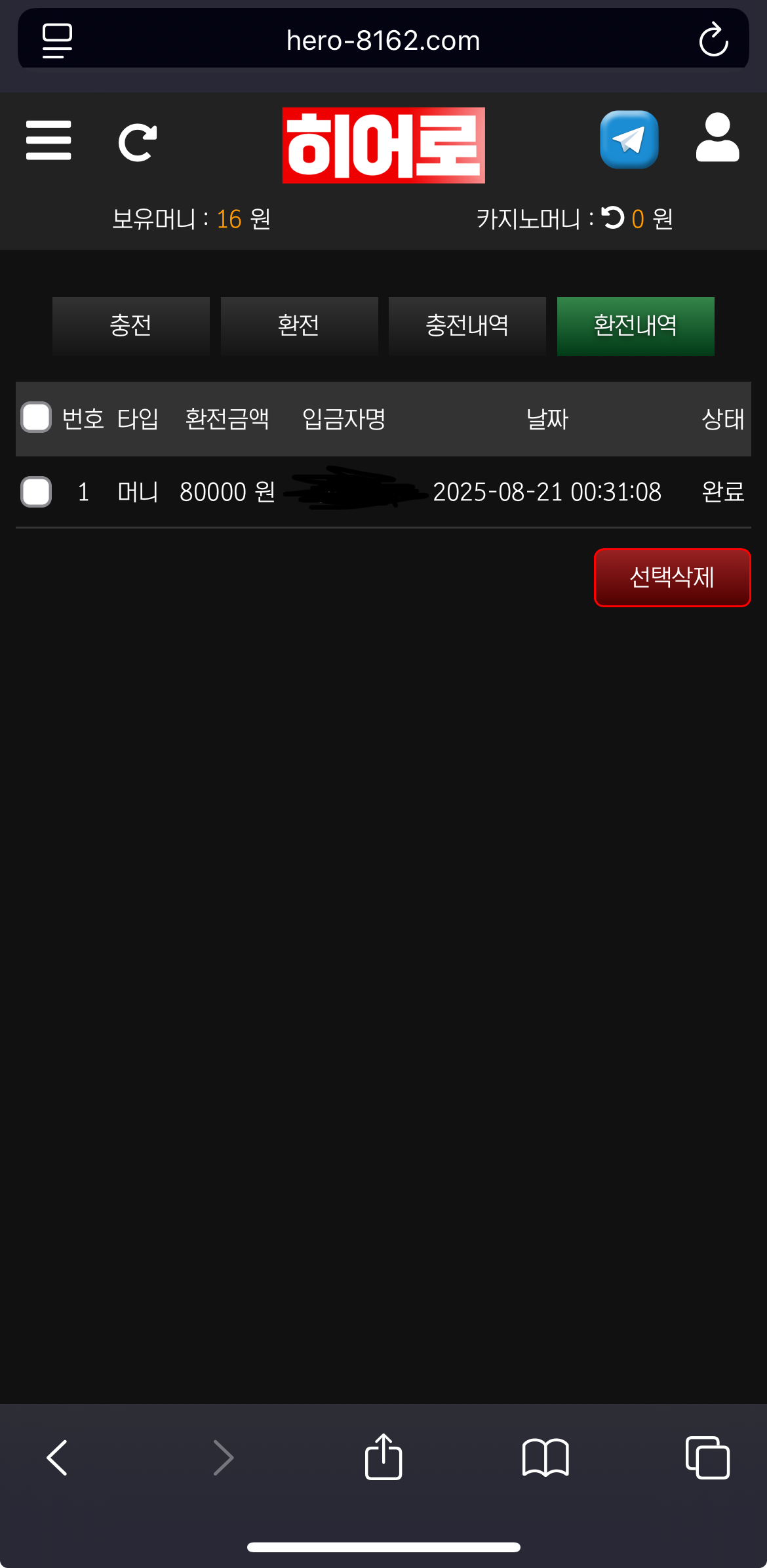
Task: Open the Telegram contact icon
Action: click(629, 140)
